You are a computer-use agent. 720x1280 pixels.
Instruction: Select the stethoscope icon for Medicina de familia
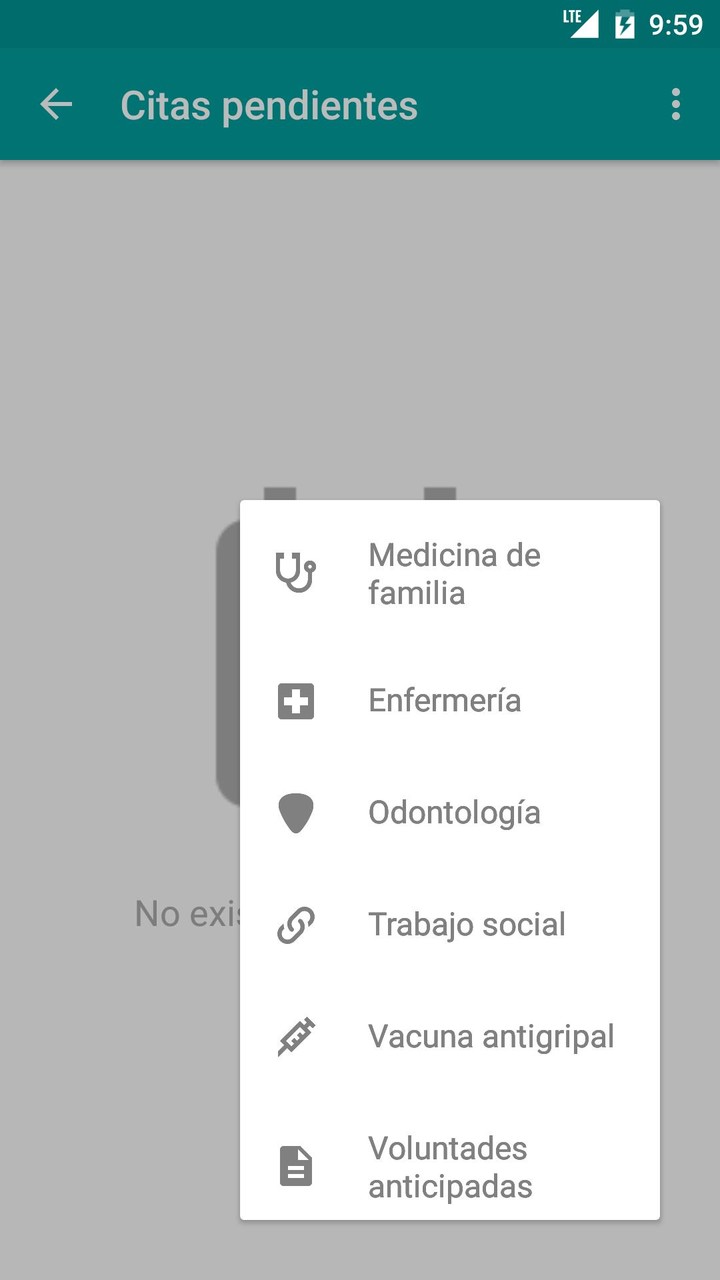(295, 572)
